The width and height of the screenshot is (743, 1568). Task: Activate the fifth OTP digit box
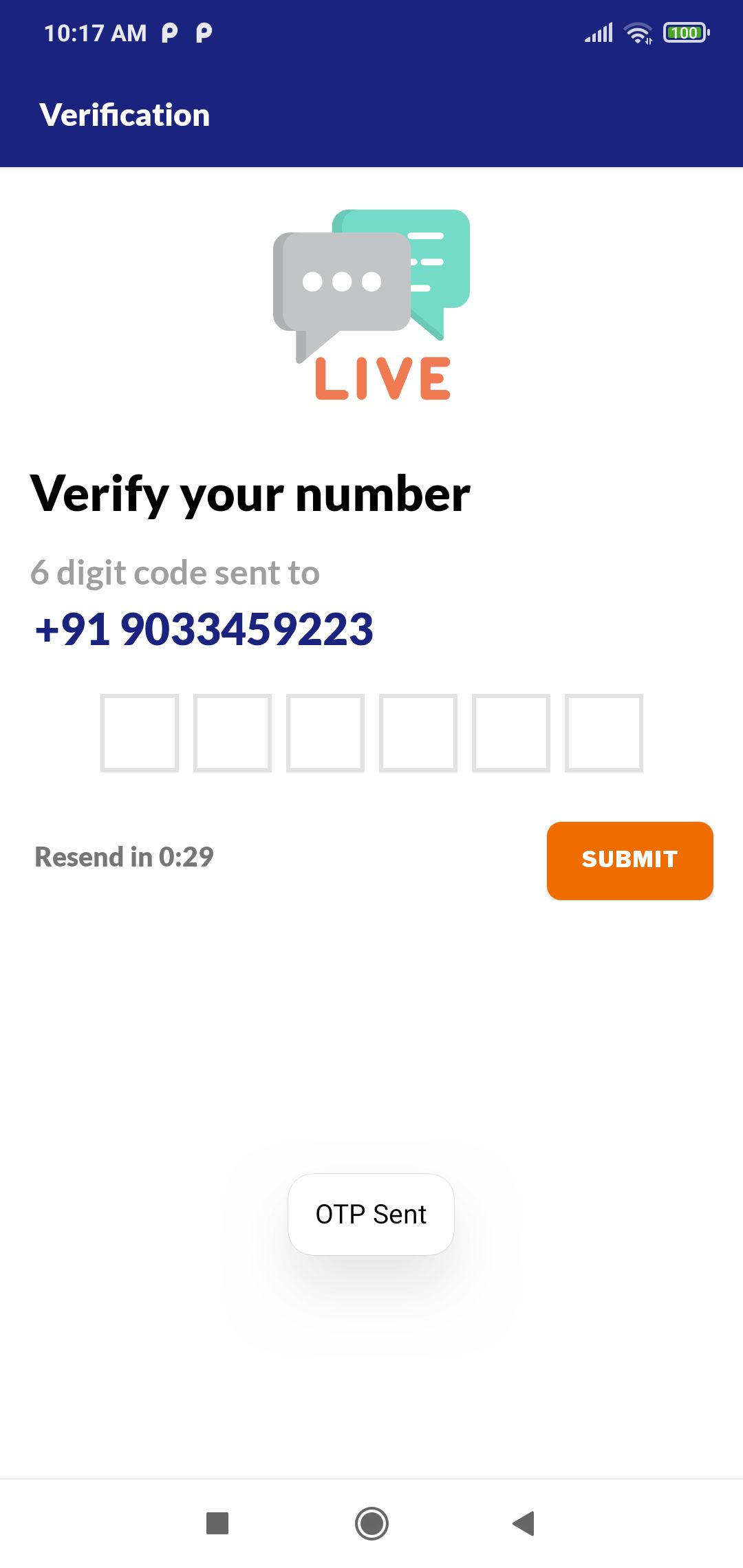(x=511, y=733)
